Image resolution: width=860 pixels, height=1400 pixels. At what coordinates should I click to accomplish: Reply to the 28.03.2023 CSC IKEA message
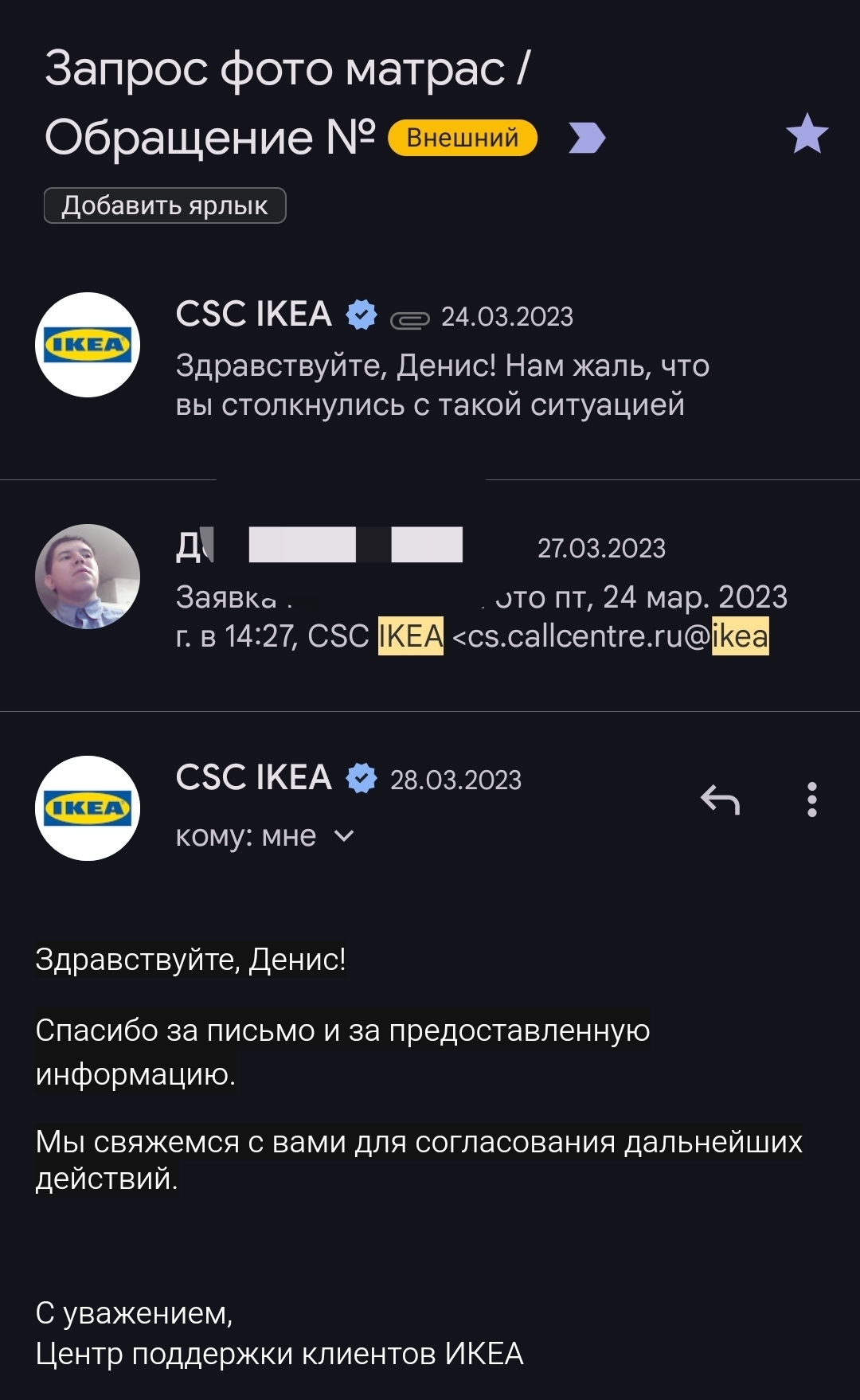720,800
